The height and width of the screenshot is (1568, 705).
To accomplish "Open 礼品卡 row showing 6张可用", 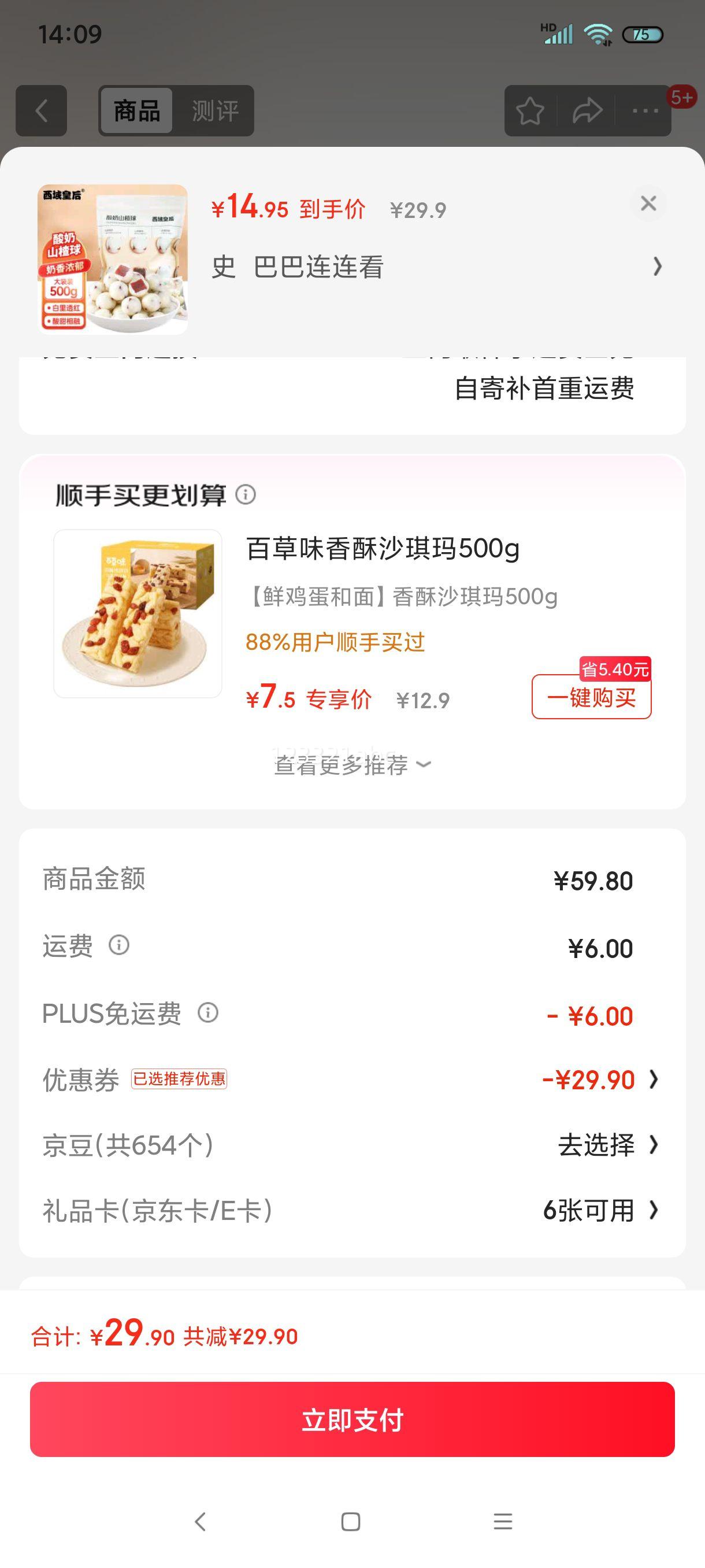I will pos(599,1211).
